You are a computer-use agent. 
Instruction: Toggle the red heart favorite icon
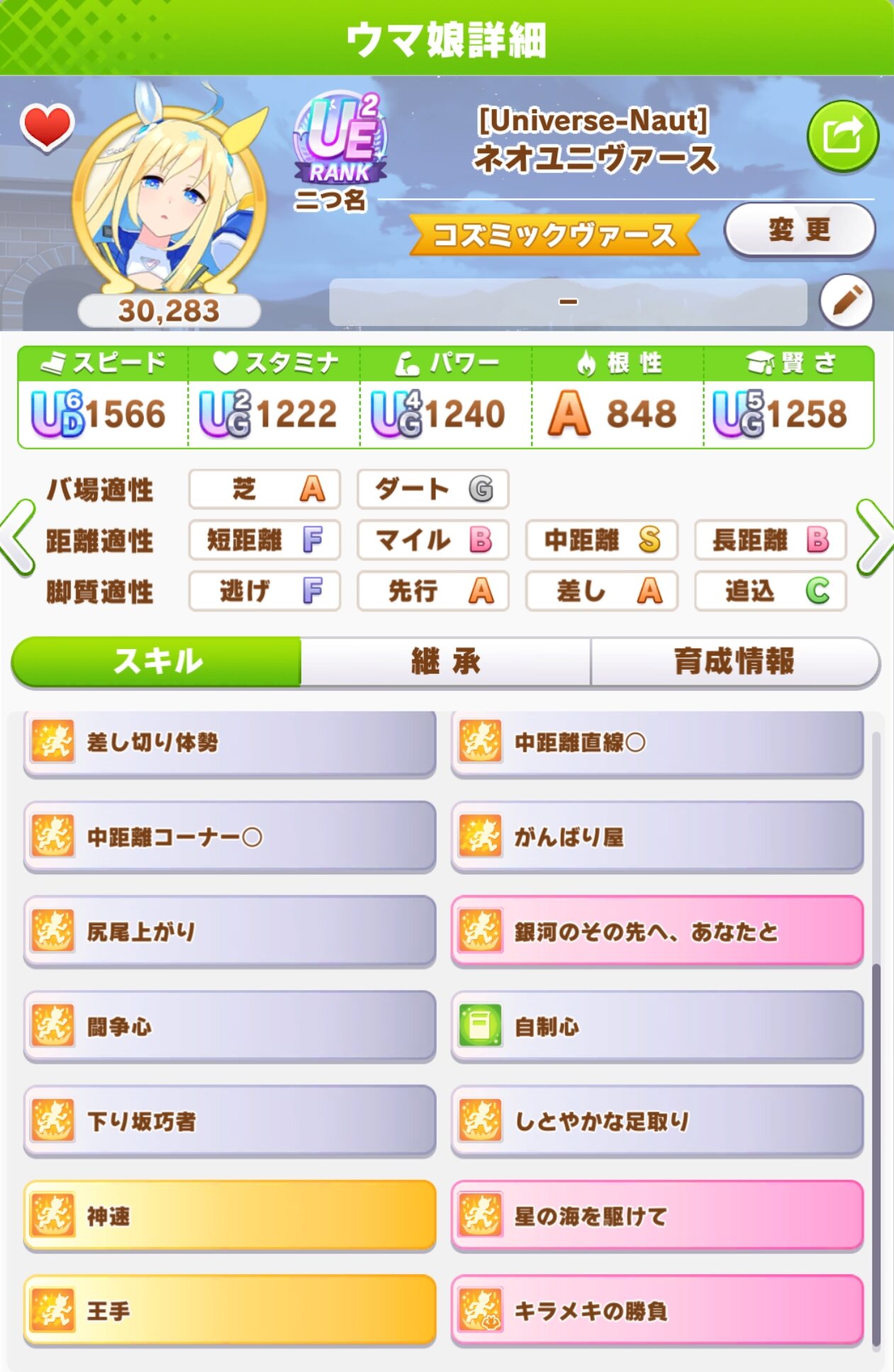coord(47,127)
